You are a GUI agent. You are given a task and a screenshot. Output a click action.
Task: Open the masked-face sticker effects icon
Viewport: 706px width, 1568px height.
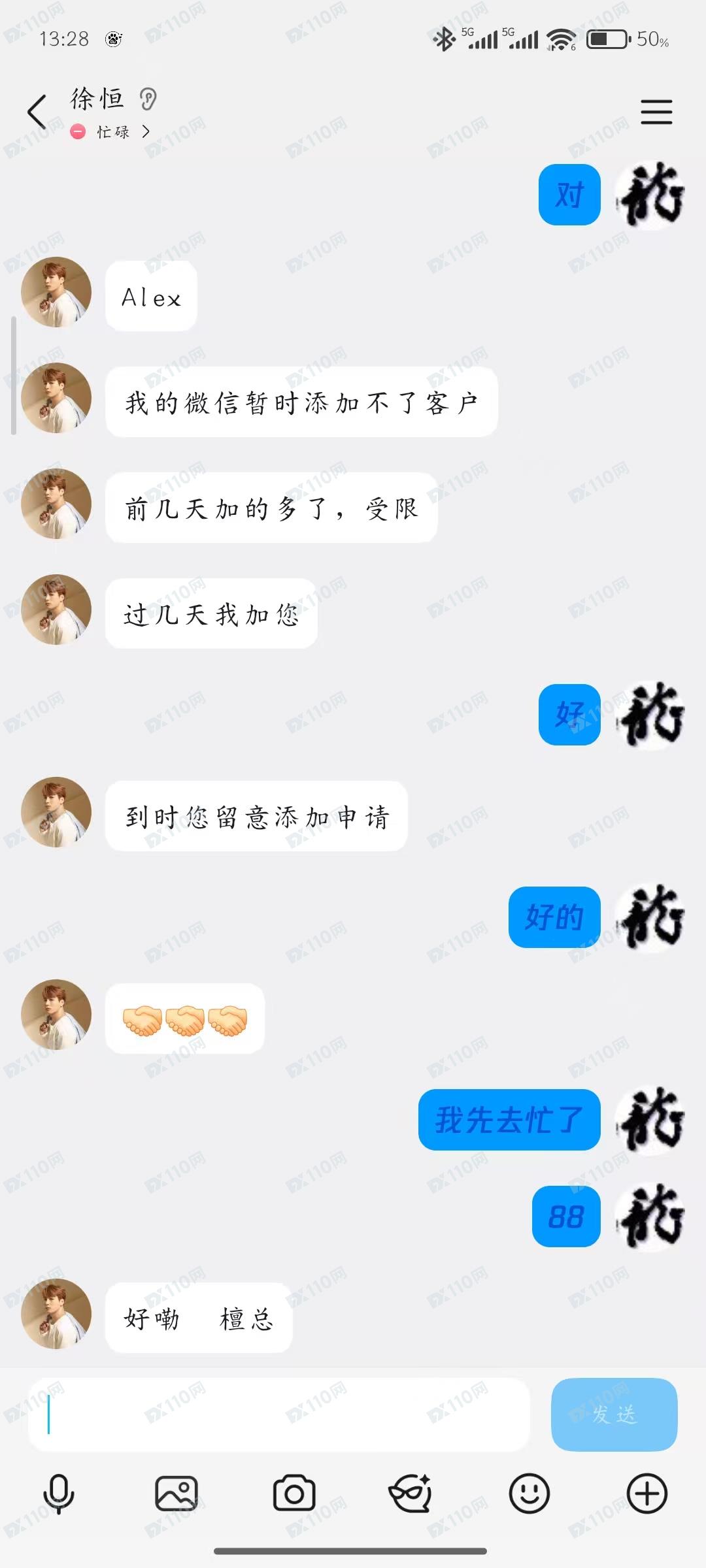tap(411, 1494)
